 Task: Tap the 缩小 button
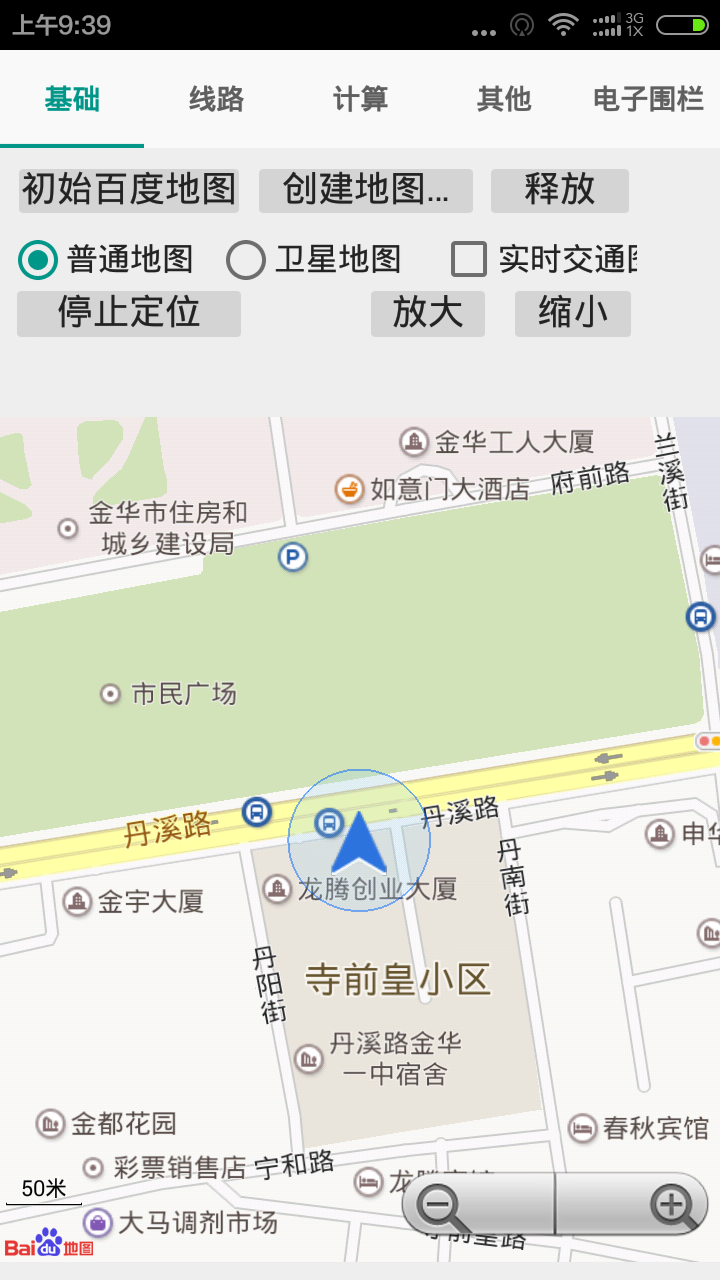click(572, 313)
